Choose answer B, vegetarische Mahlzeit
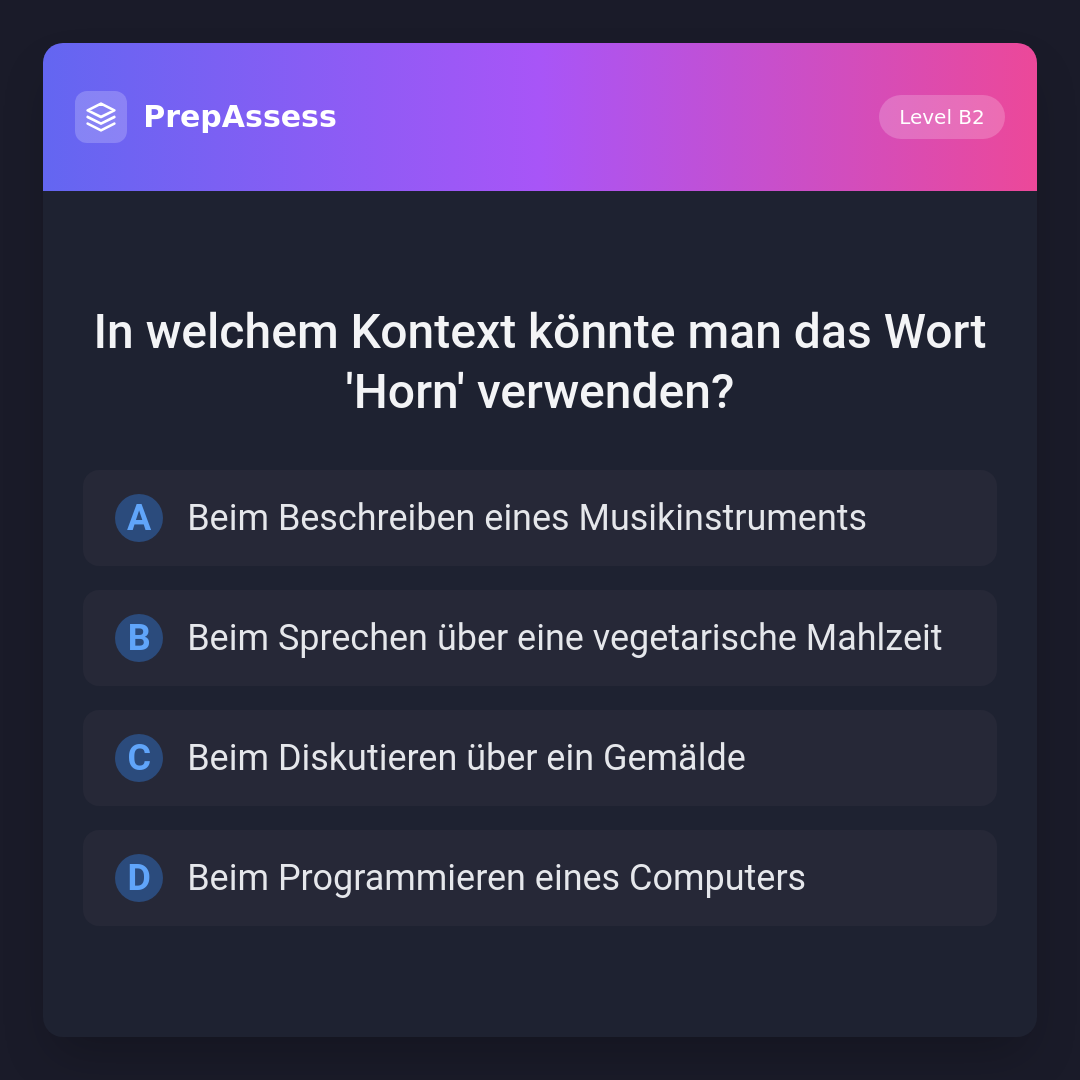Viewport: 1080px width, 1080px height. [x=539, y=638]
